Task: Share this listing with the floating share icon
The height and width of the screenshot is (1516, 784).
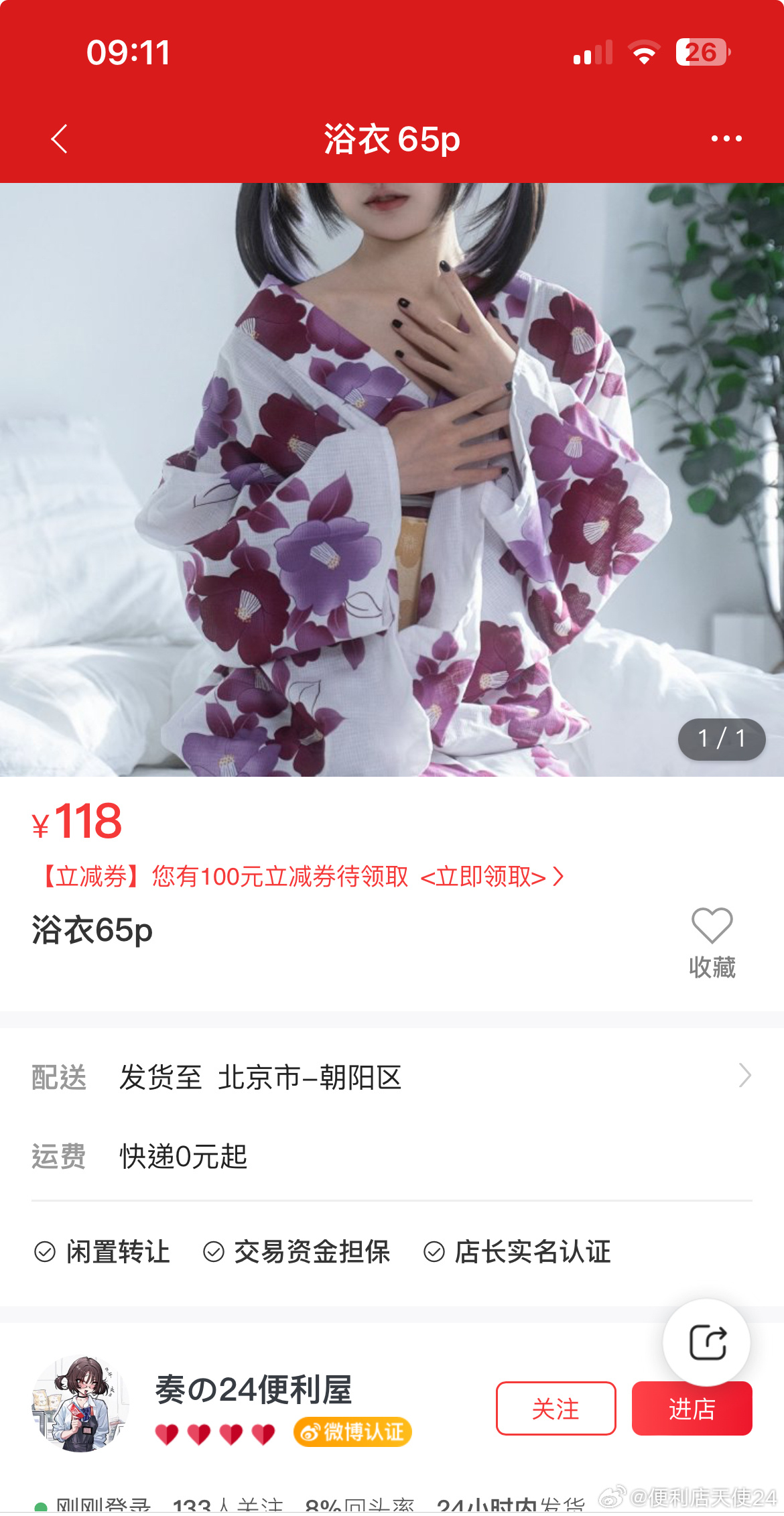Action: (707, 1342)
